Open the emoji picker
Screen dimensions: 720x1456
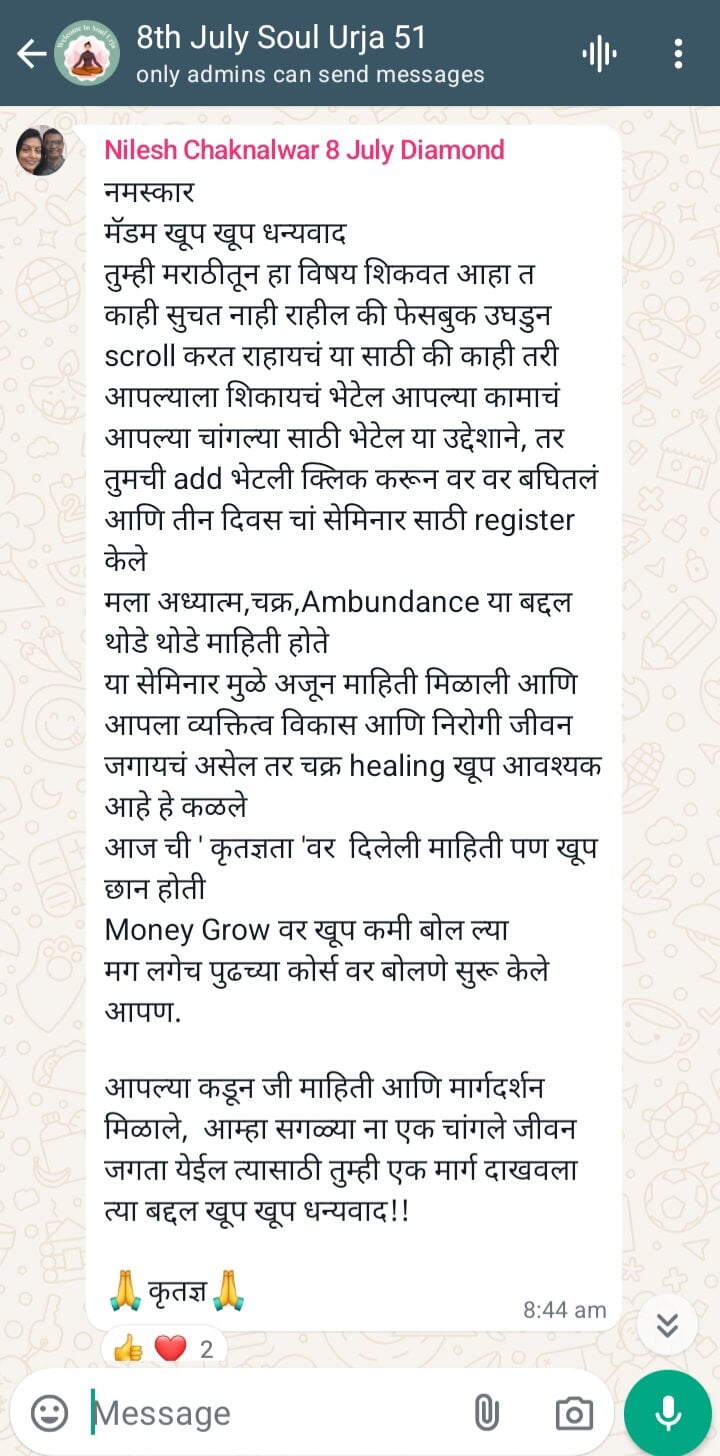[x=50, y=1413]
